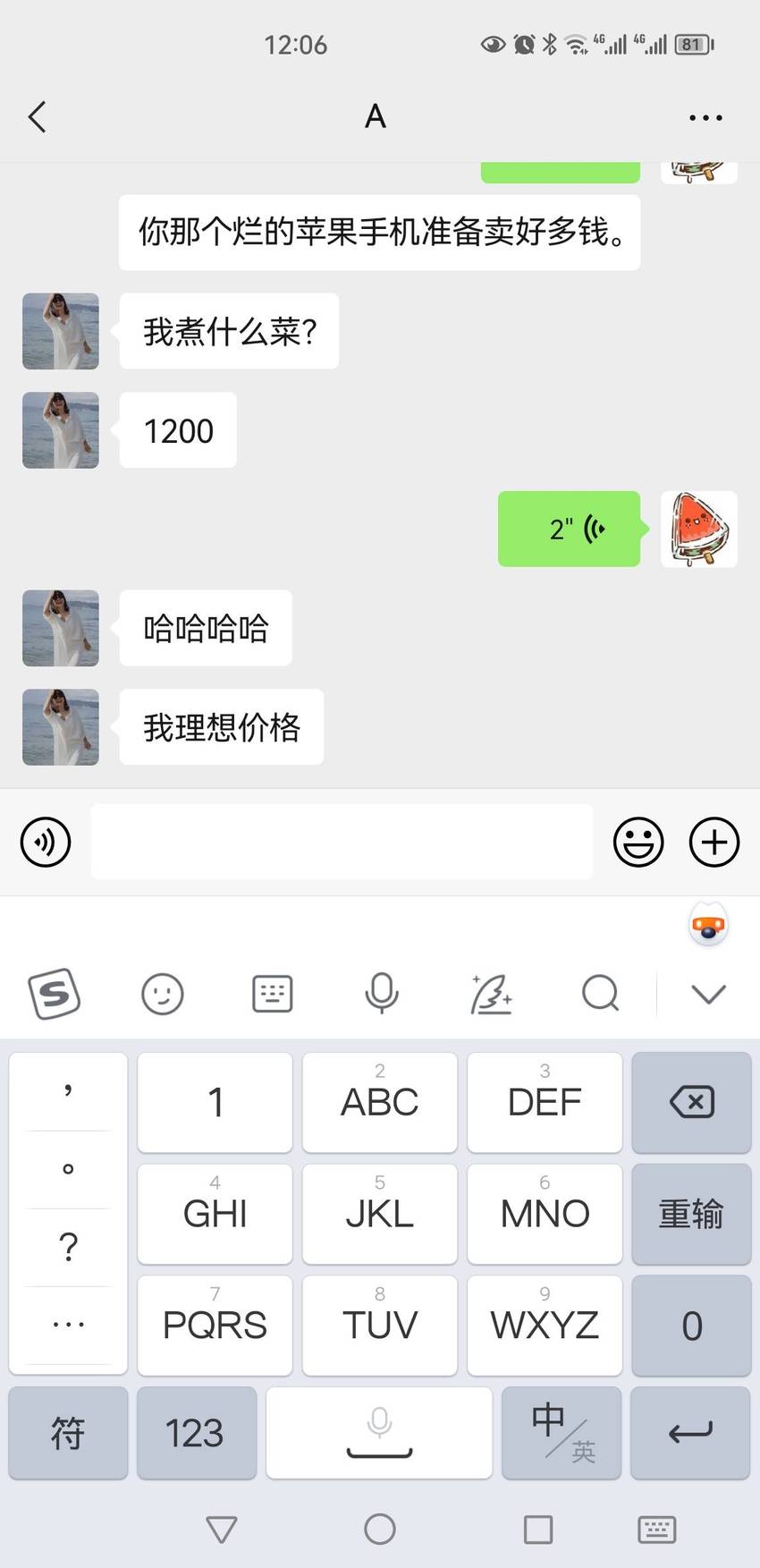Change keyboard layout type
This screenshot has width=760, height=1568.
click(x=272, y=994)
